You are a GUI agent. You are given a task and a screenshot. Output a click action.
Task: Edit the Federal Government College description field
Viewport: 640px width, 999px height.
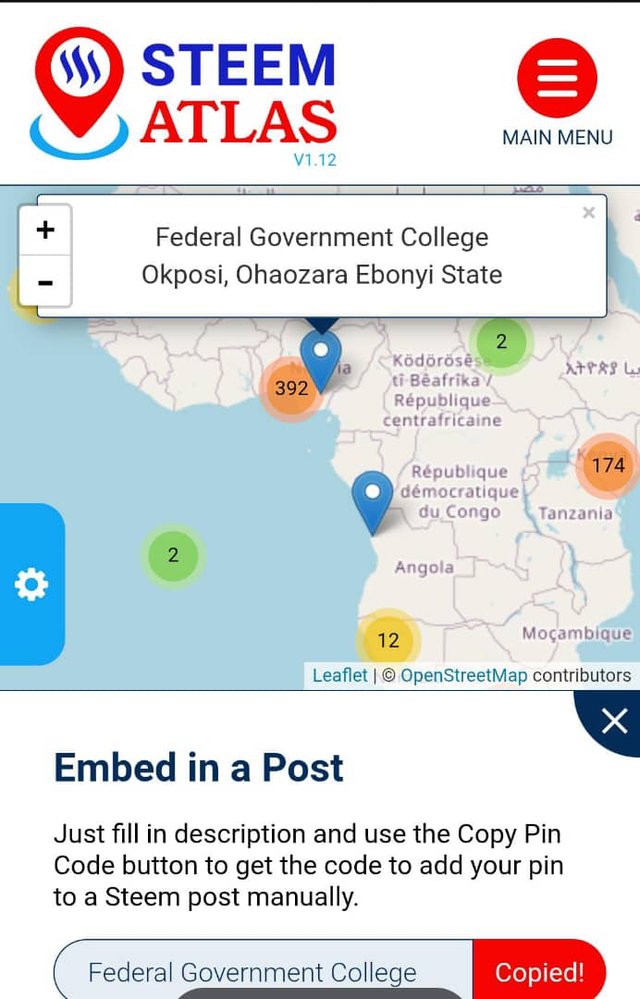pyautogui.click(x=260, y=972)
